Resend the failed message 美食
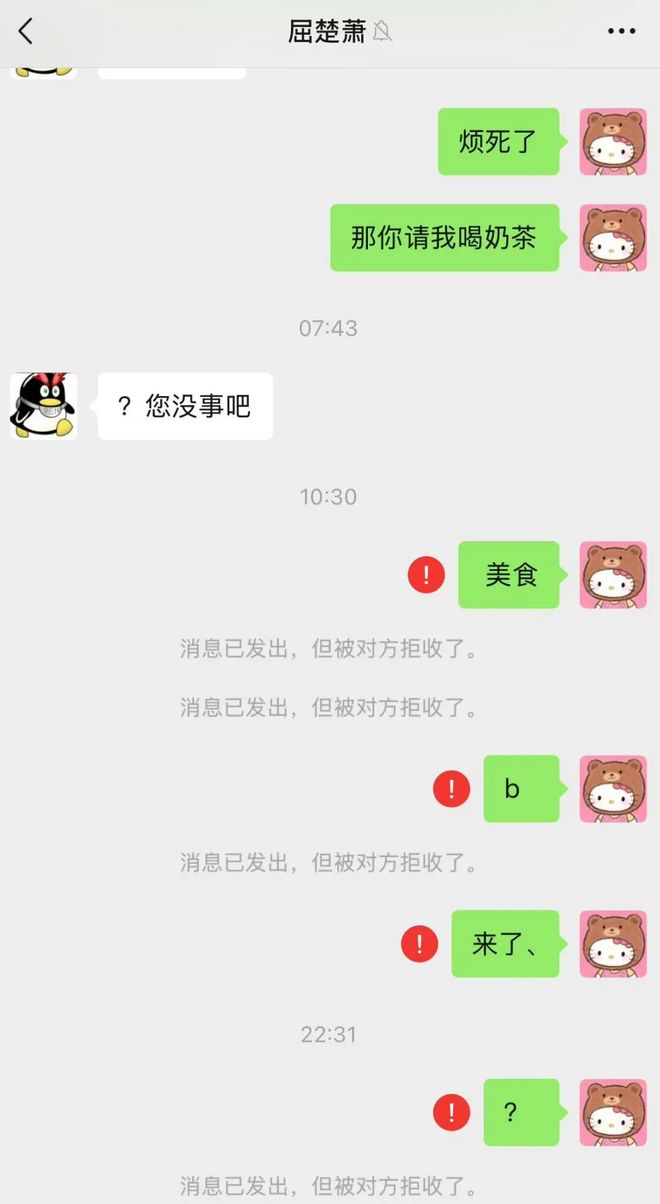 426,575
